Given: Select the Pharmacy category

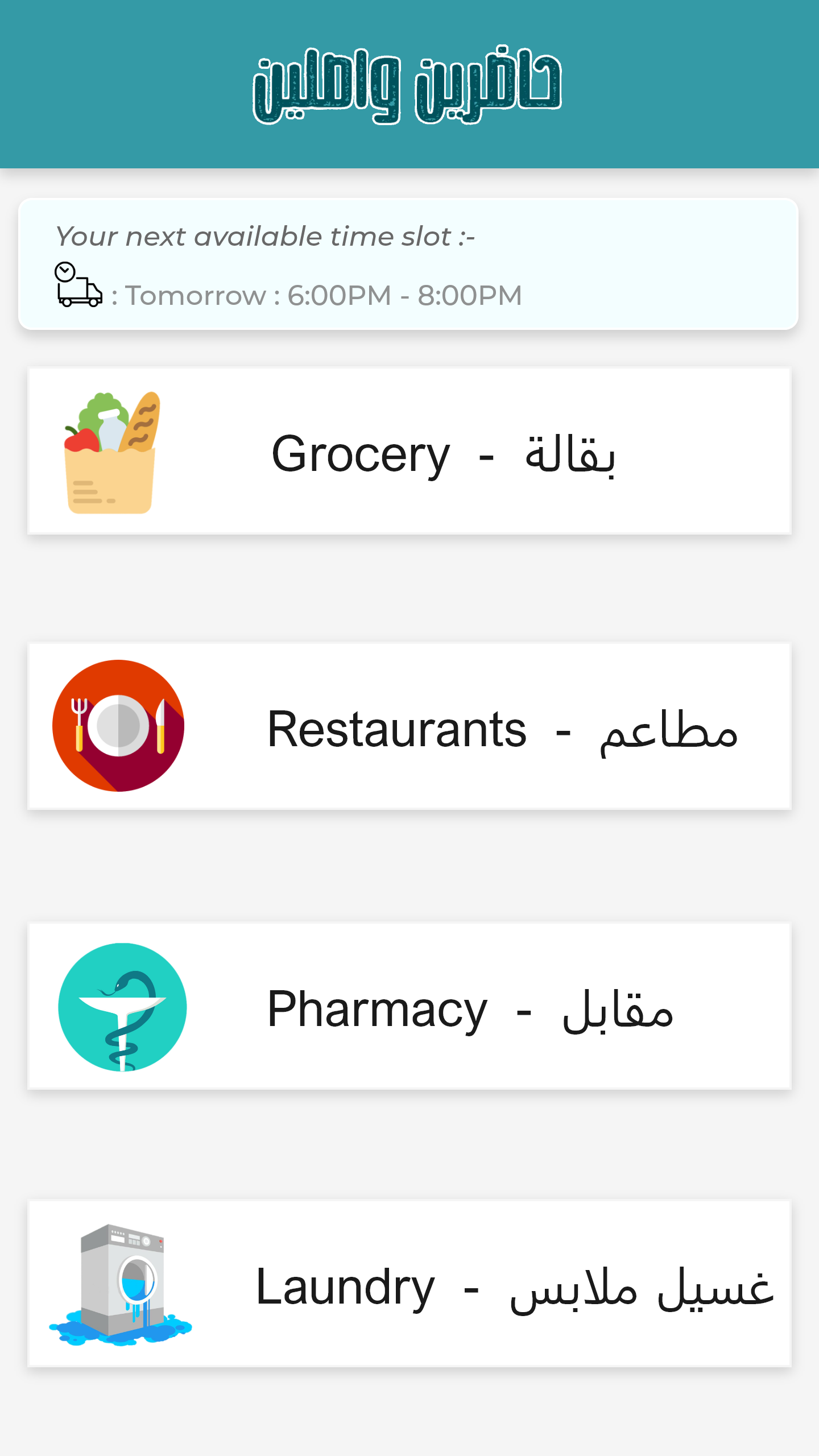Looking at the screenshot, I should [x=409, y=1007].
